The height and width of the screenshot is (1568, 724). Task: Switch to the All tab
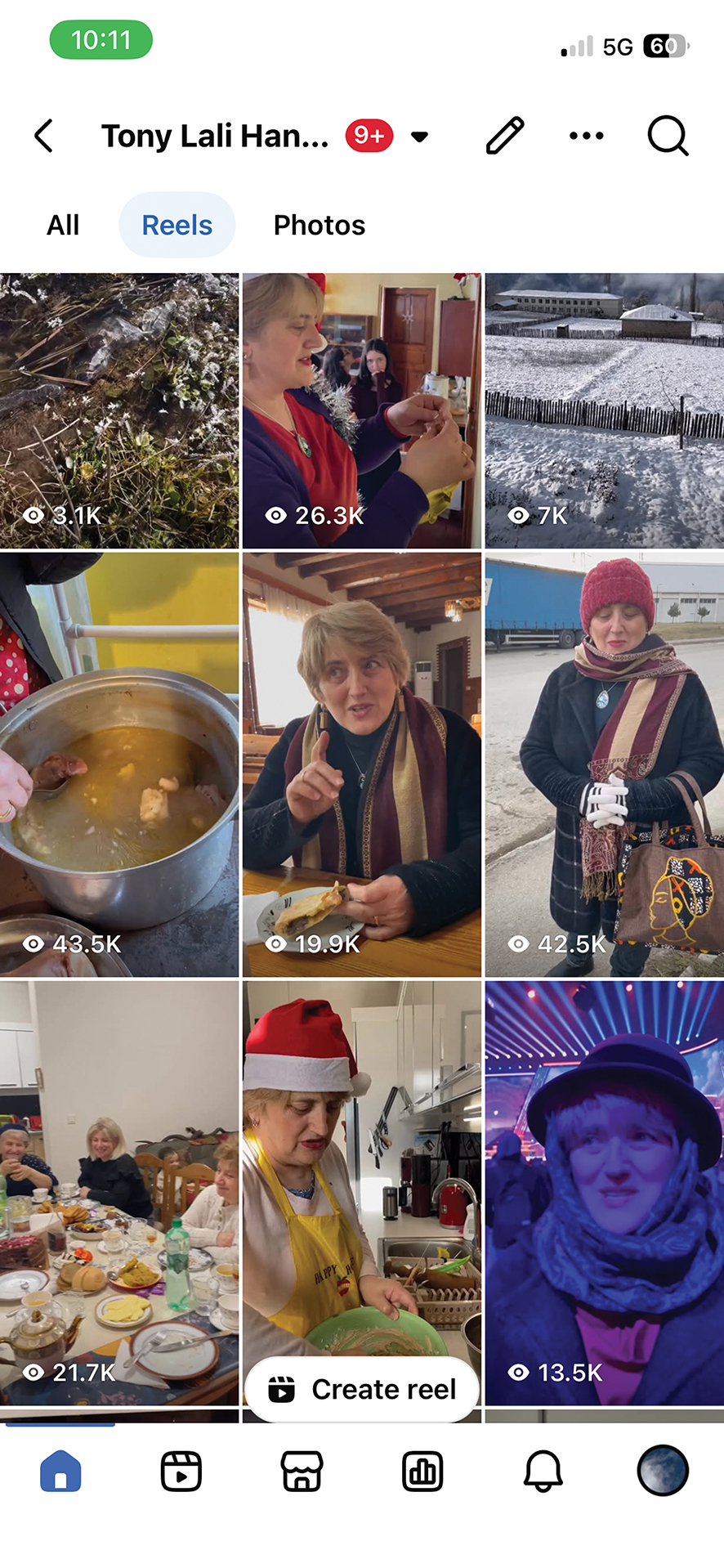63,225
